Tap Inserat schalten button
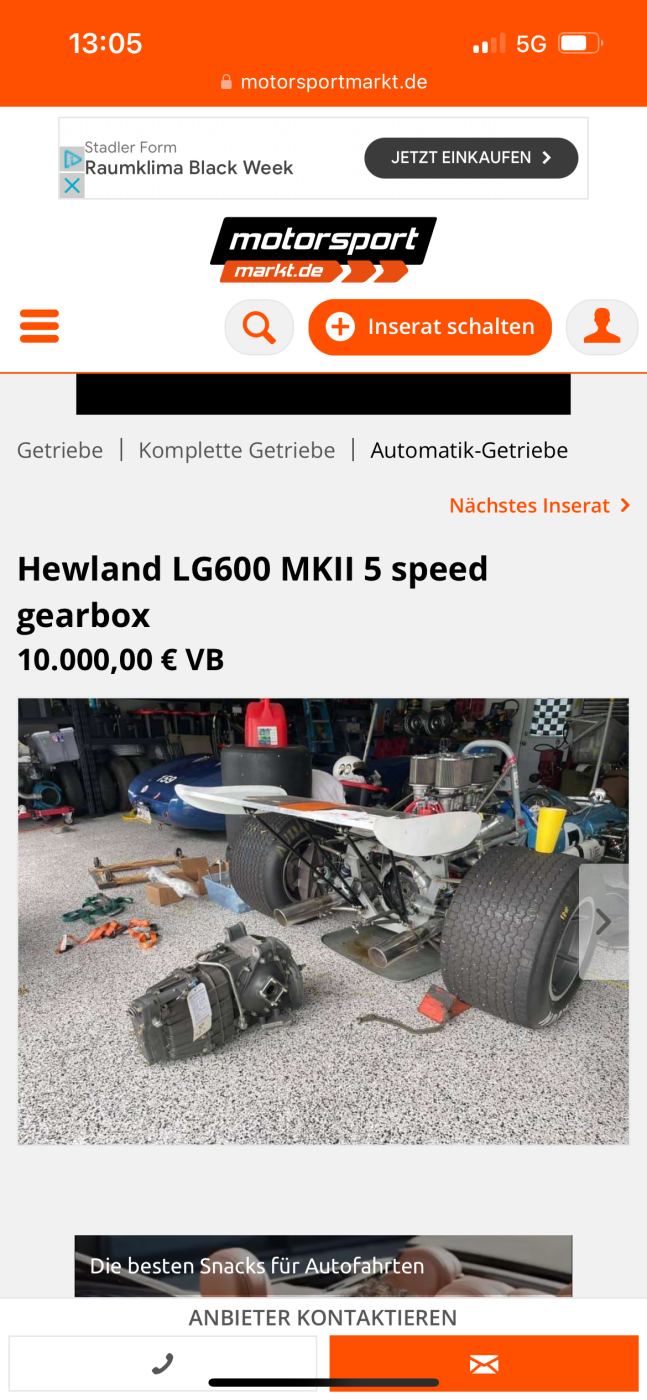The height and width of the screenshot is (1400, 647). [430, 327]
